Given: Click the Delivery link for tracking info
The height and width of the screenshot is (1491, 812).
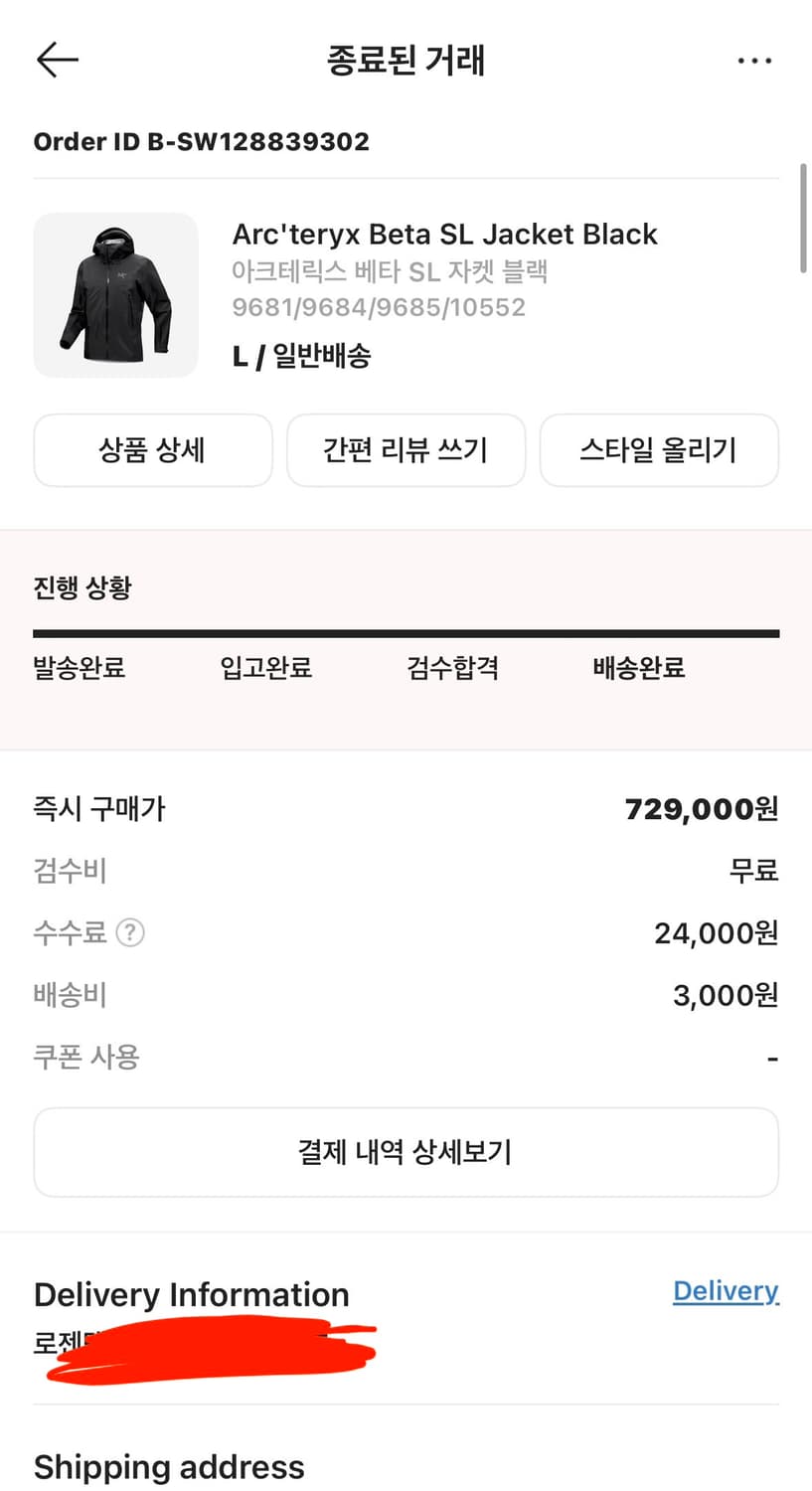Looking at the screenshot, I should [x=726, y=1290].
